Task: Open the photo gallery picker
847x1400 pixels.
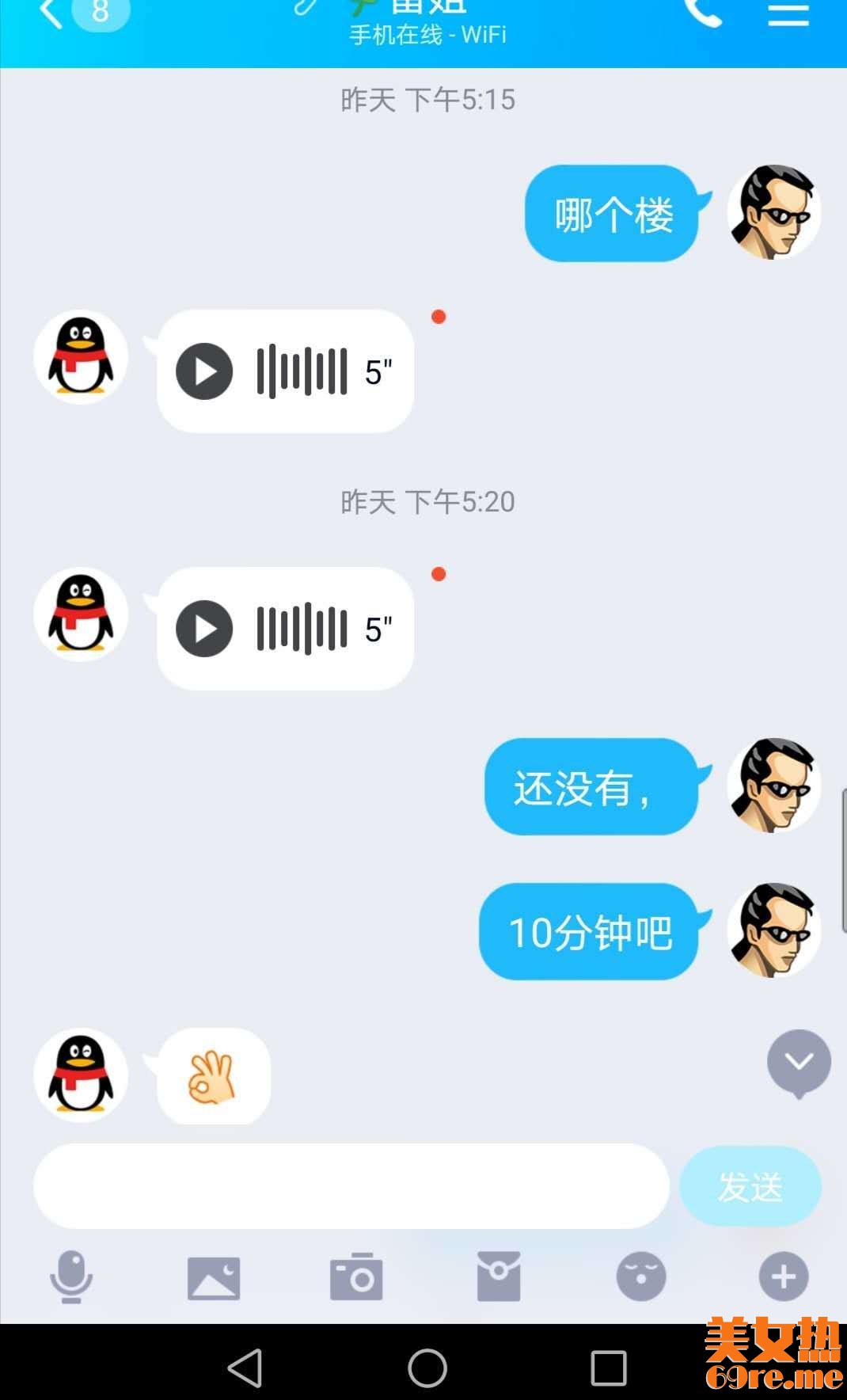Action: point(214,1277)
